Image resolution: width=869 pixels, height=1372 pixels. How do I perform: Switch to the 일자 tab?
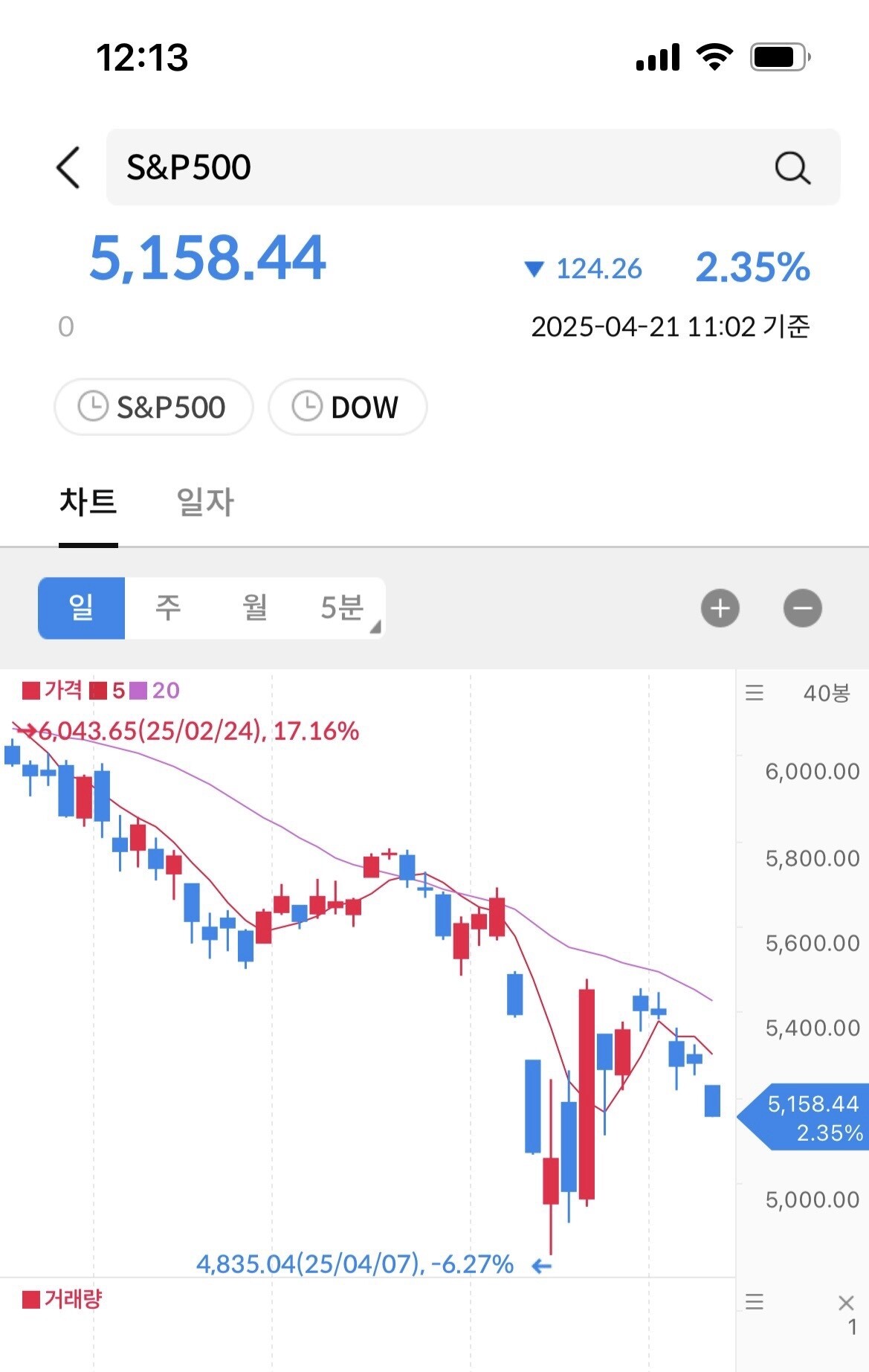point(205,503)
